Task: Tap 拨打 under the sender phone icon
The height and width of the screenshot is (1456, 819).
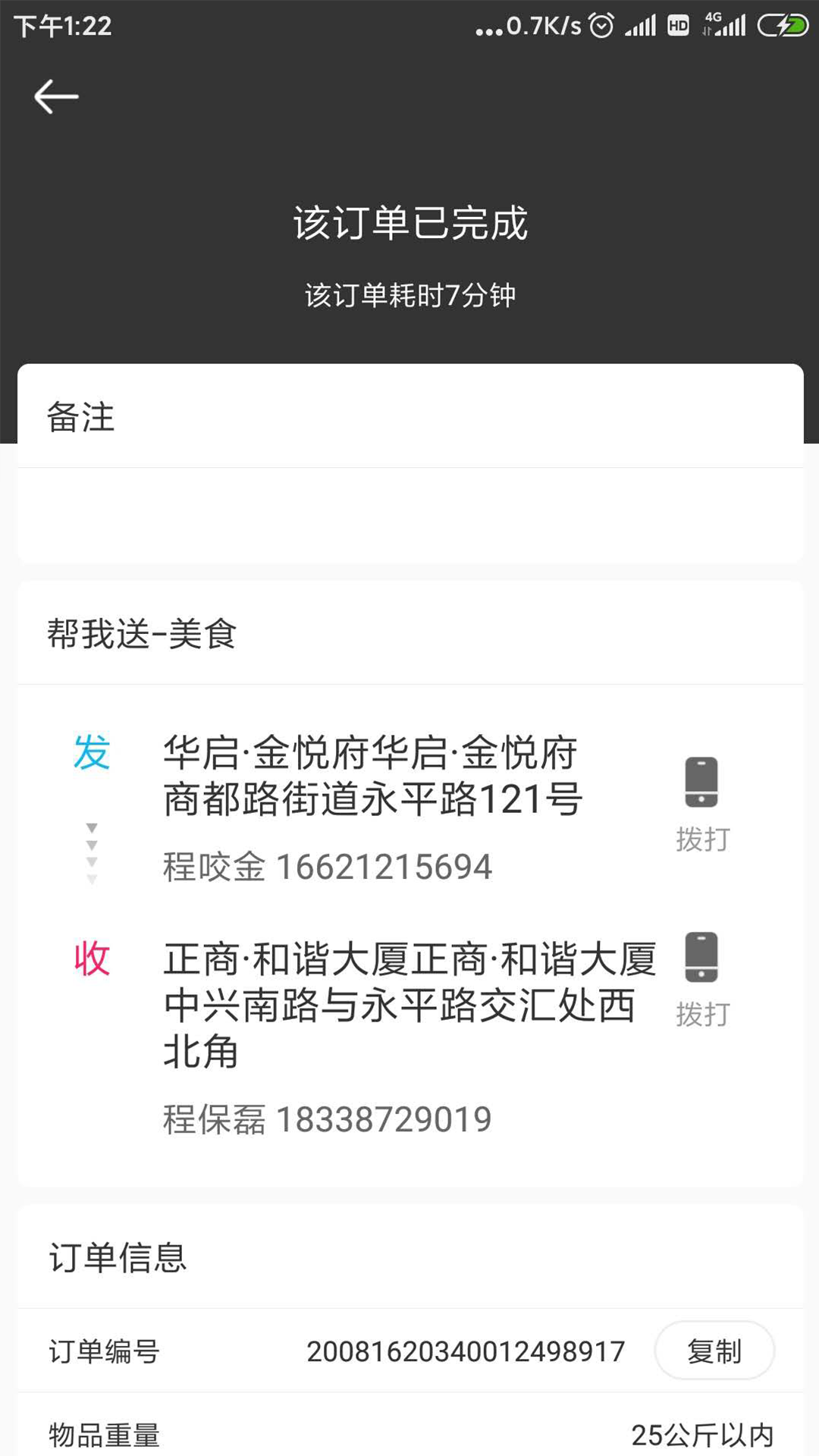Action: (x=701, y=838)
